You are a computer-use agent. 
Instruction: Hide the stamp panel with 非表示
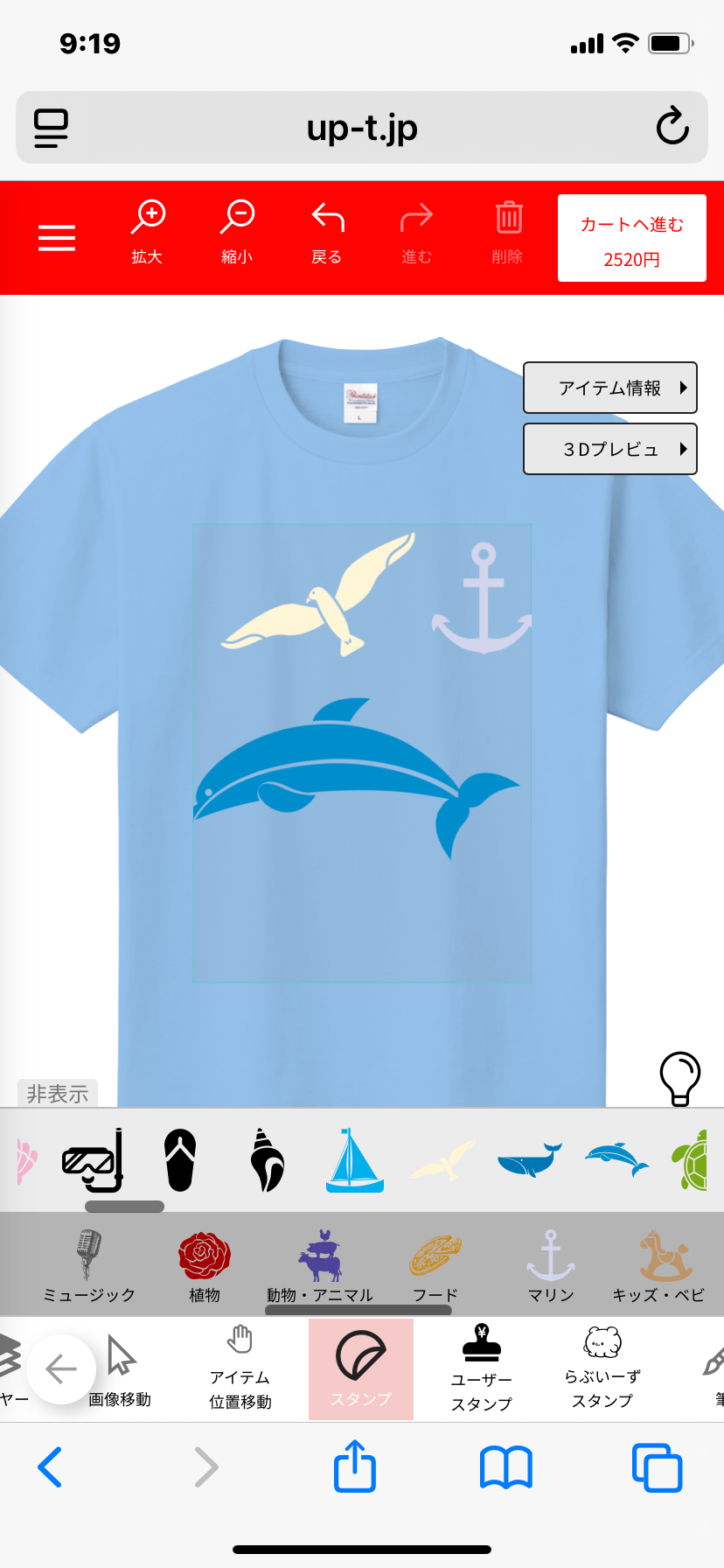click(x=58, y=1094)
